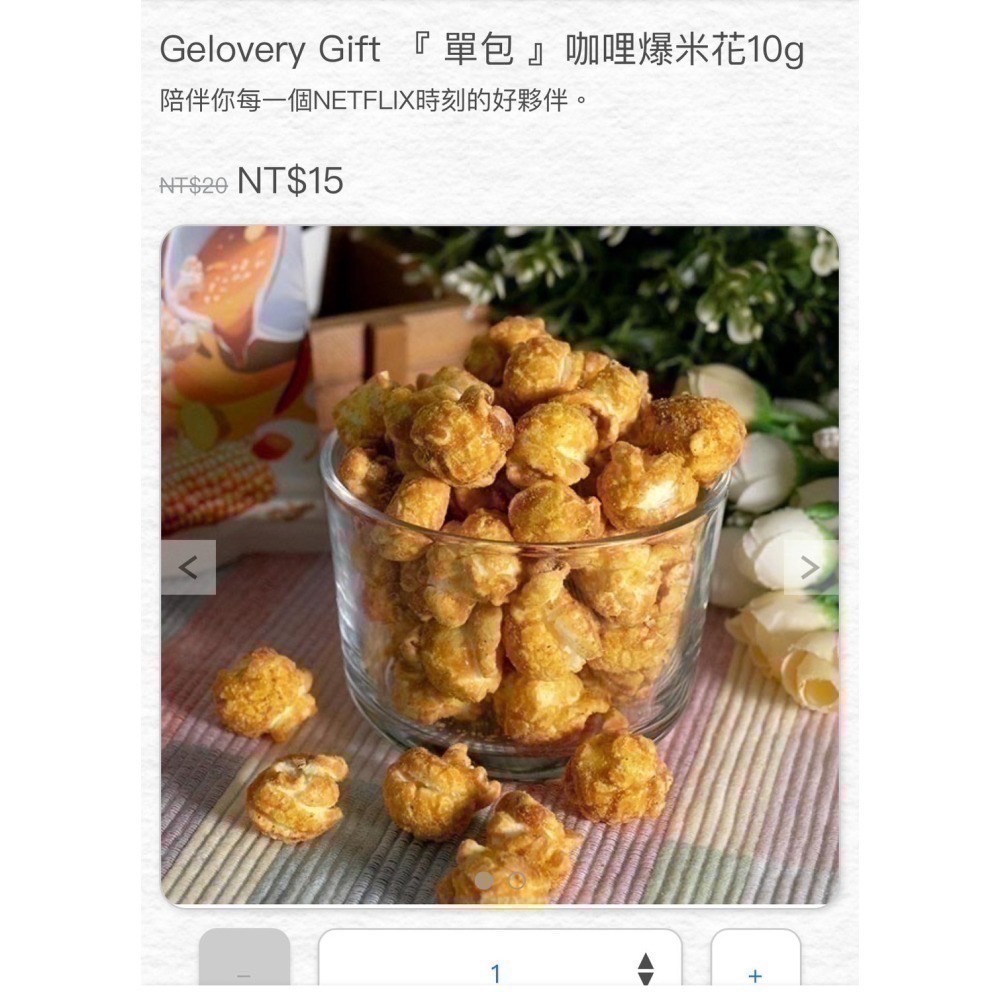The image size is (1000, 1000).
Task: Show the next product photo
Action: point(810,568)
